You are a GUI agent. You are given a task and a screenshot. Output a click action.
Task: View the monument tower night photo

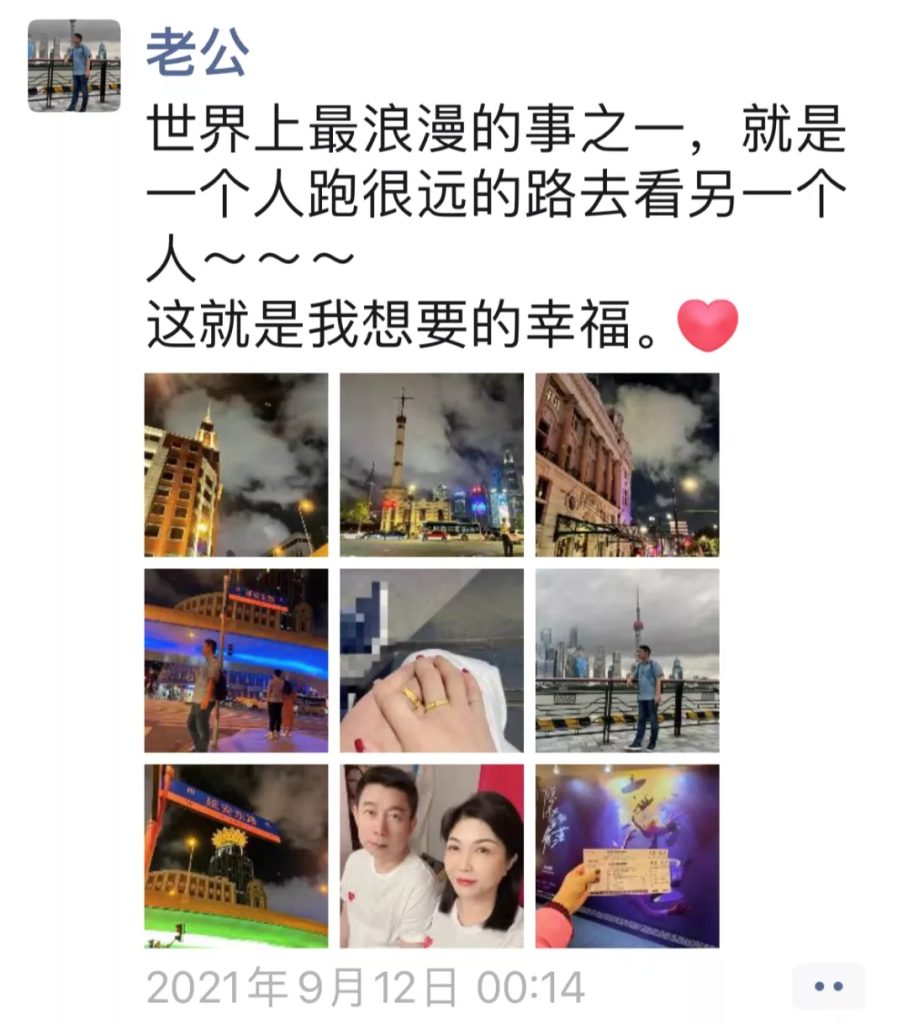click(x=431, y=465)
